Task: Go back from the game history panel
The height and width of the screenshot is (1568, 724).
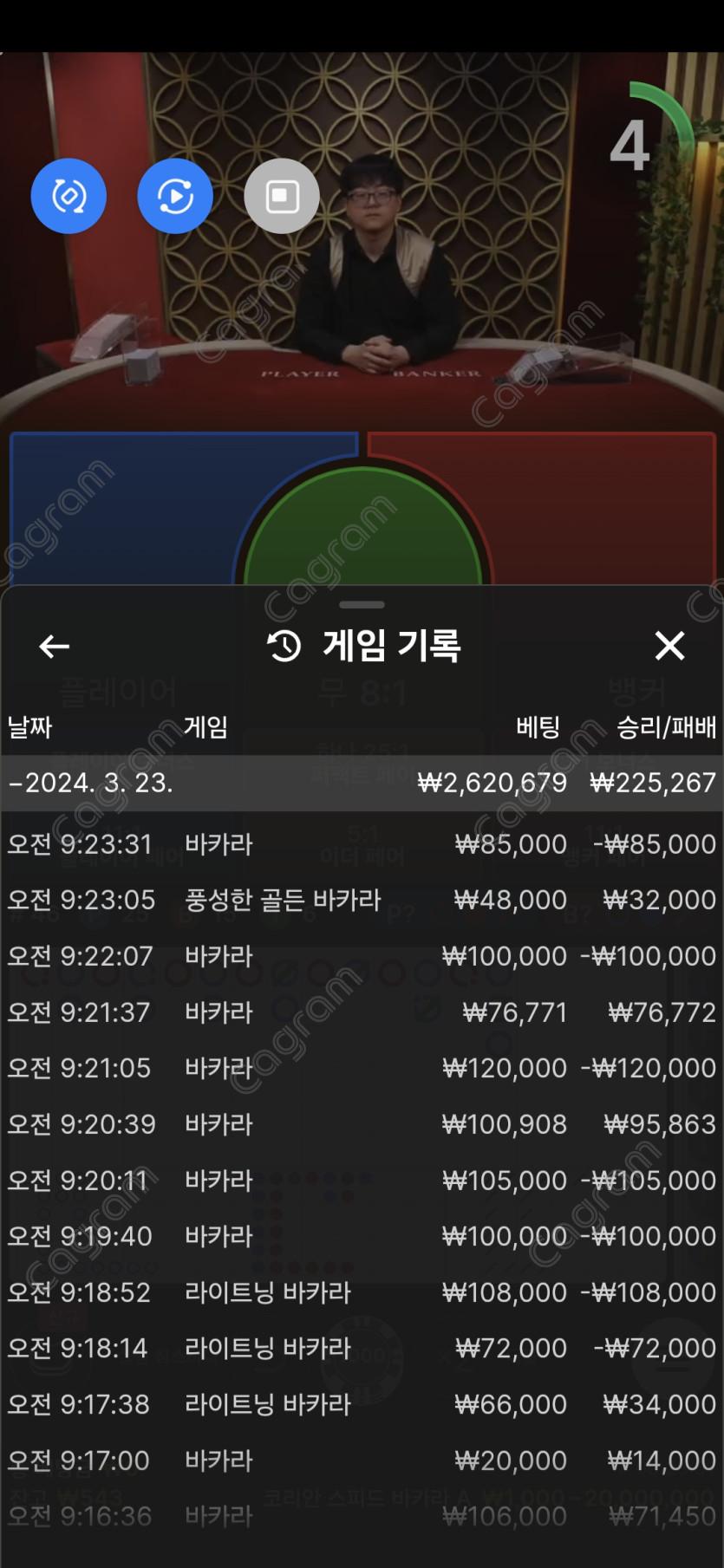Action: click(54, 646)
